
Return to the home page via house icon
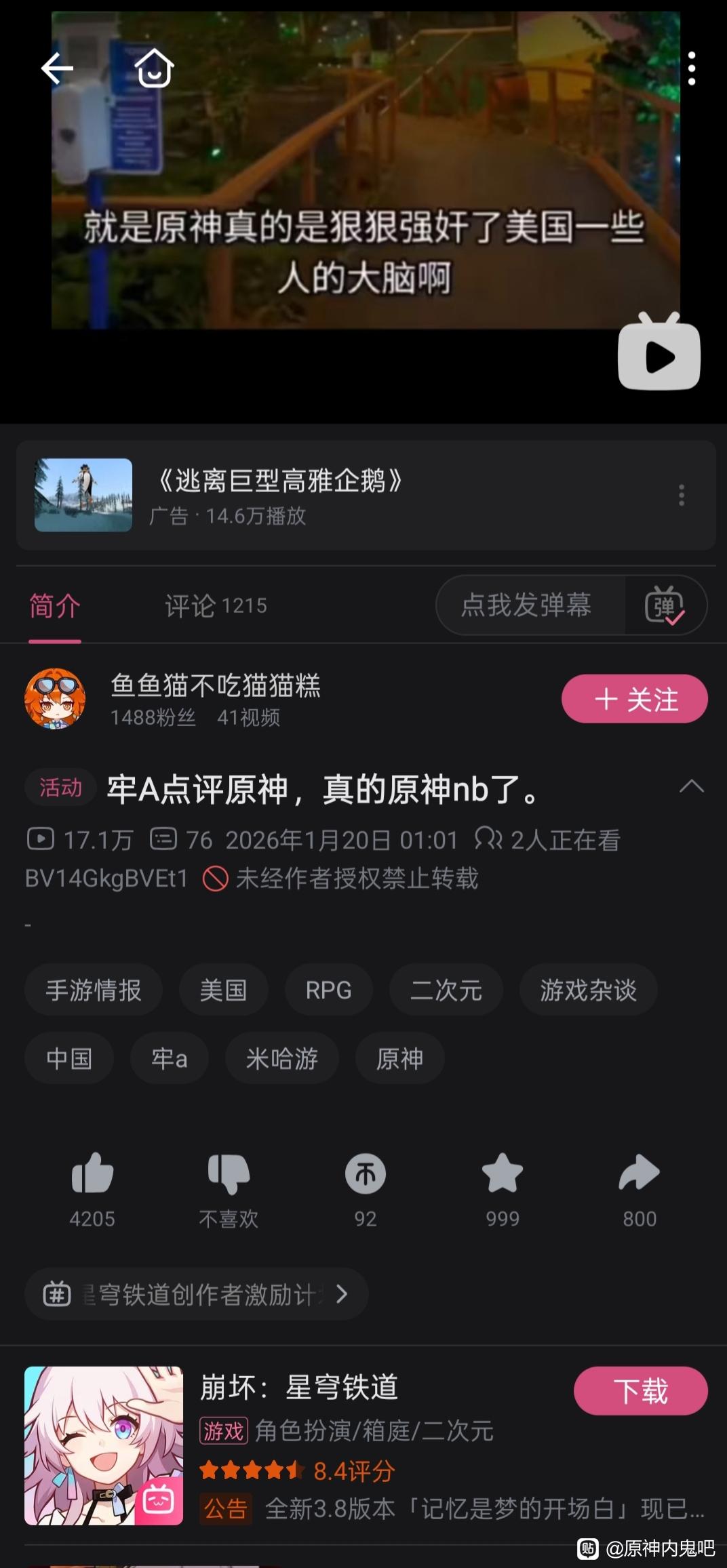click(x=154, y=68)
